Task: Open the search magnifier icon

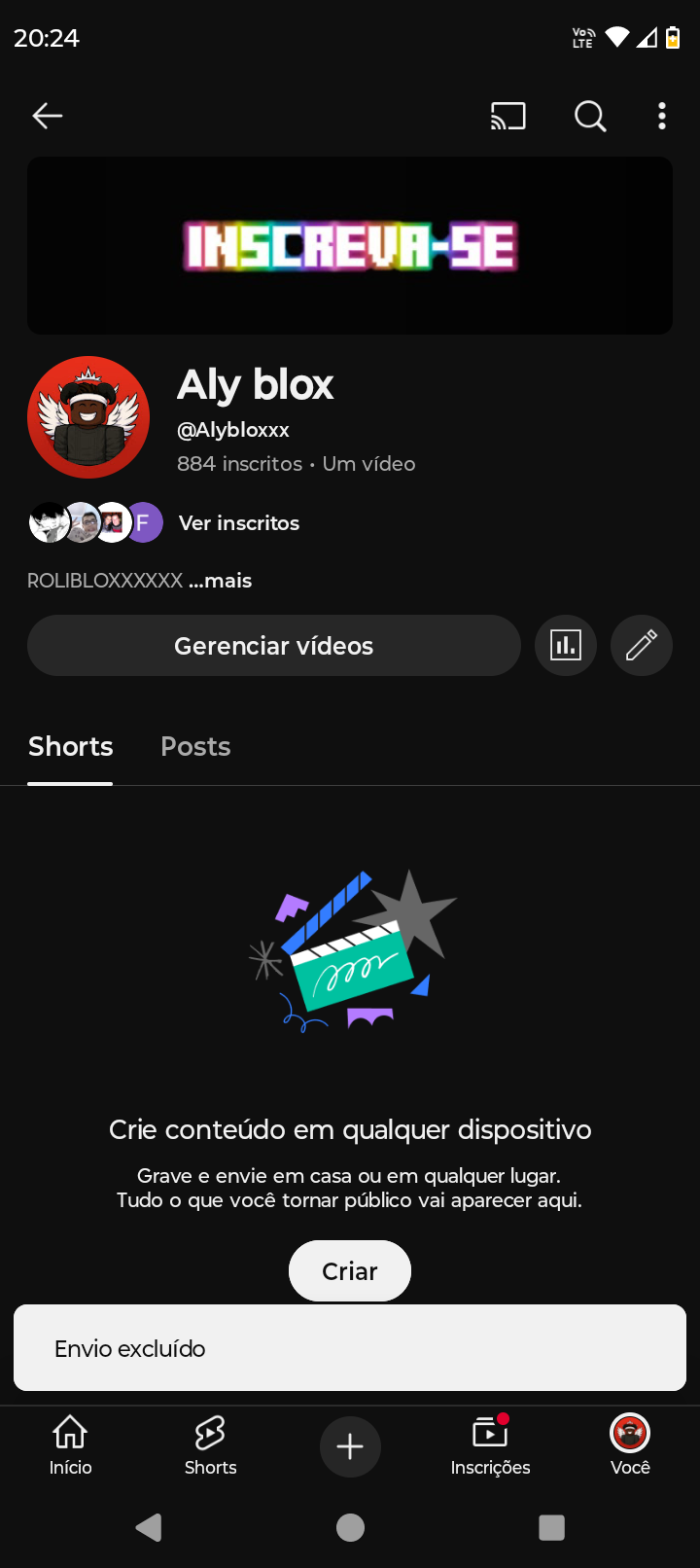Action: point(590,117)
